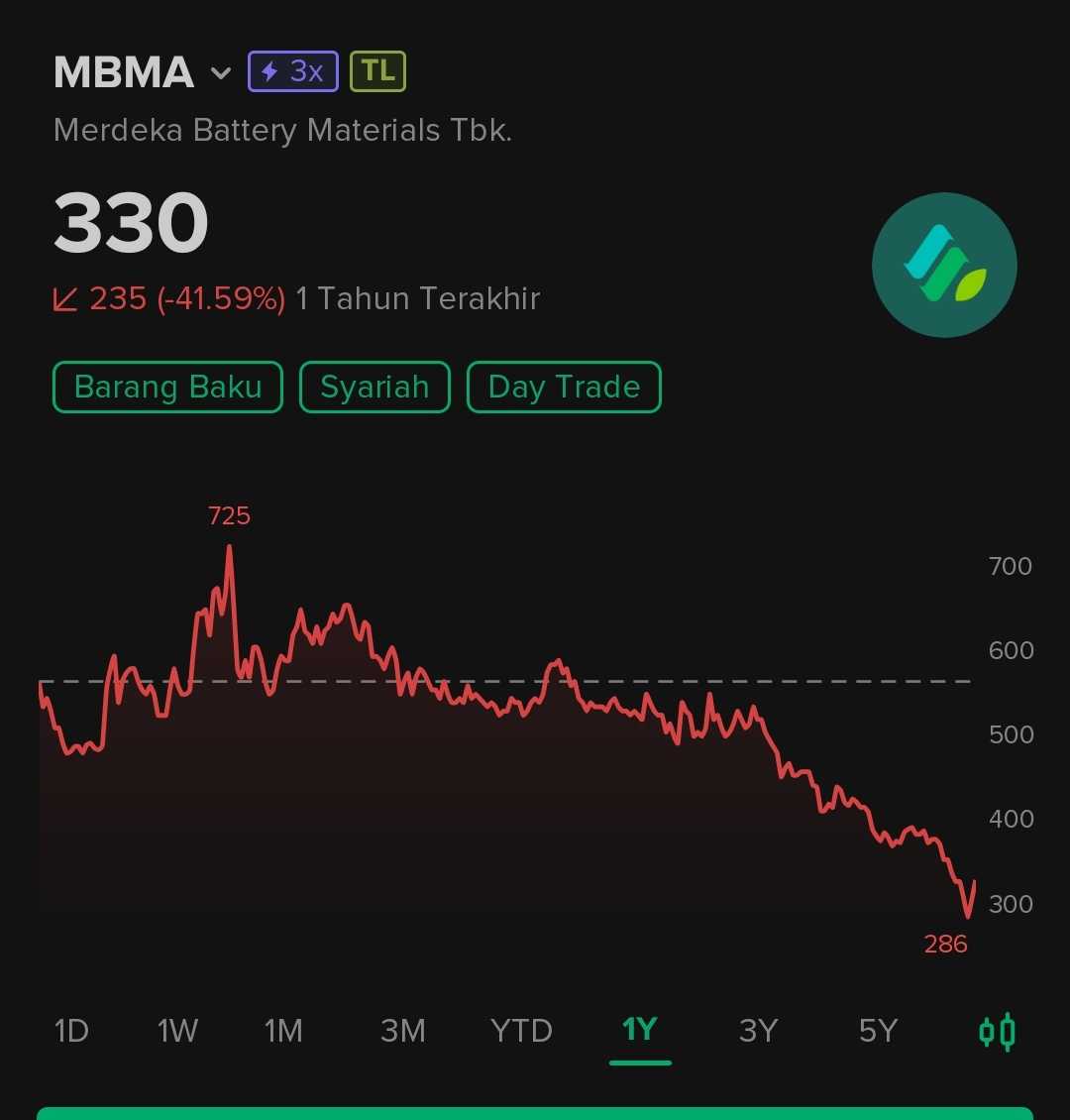Click the 286 low price marker
Screen dimensions: 1070x1120
coord(946,944)
